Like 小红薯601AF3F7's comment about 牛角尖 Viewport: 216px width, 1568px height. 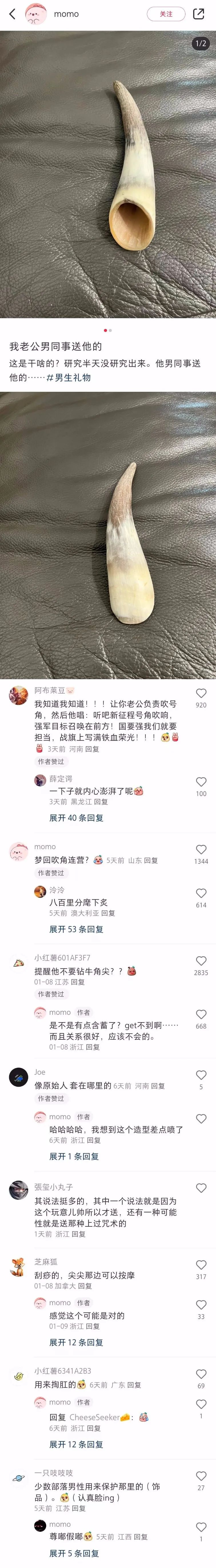(x=201, y=961)
